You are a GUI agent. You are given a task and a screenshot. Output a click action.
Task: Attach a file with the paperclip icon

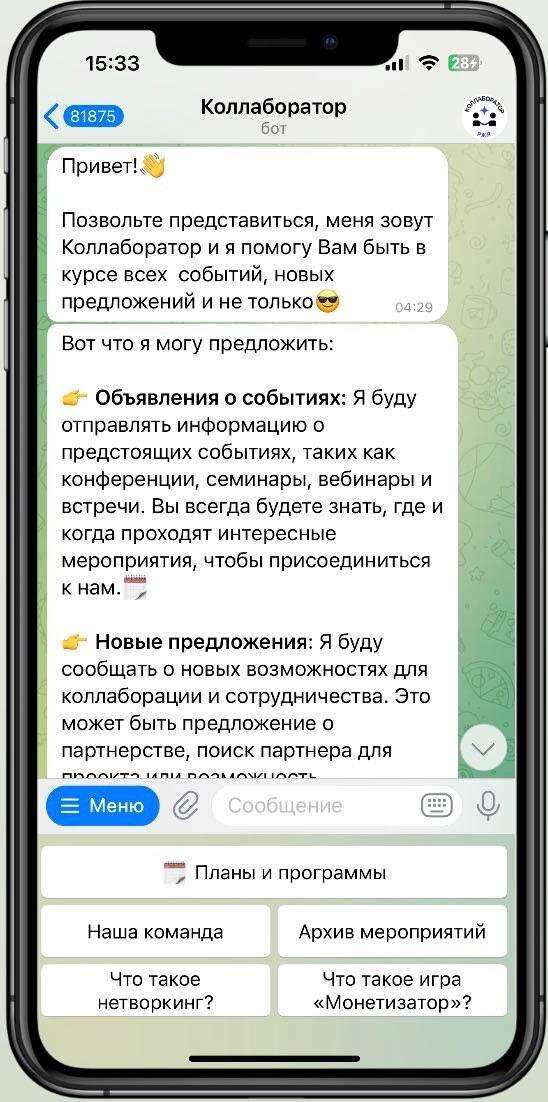(x=185, y=806)
